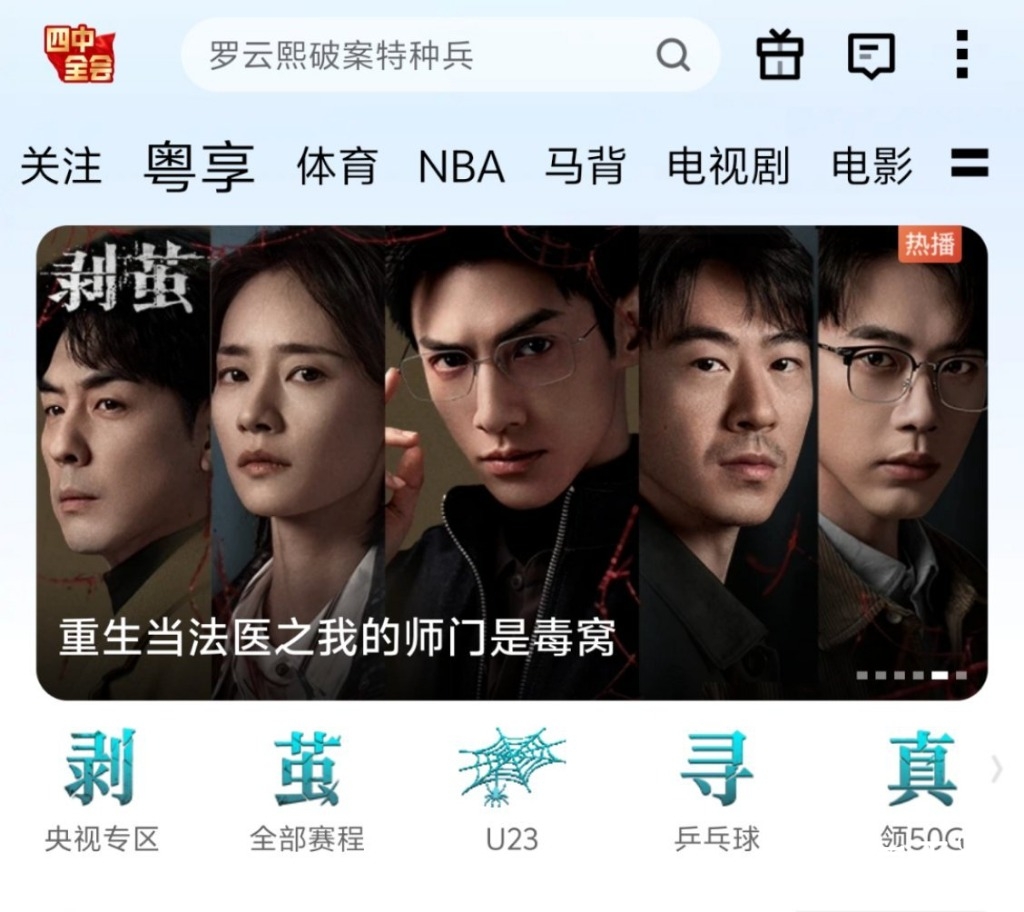This screenshot has width=1024, height=912.
Task: Go to the 体育 tab
Action: [x=337, y=166]
